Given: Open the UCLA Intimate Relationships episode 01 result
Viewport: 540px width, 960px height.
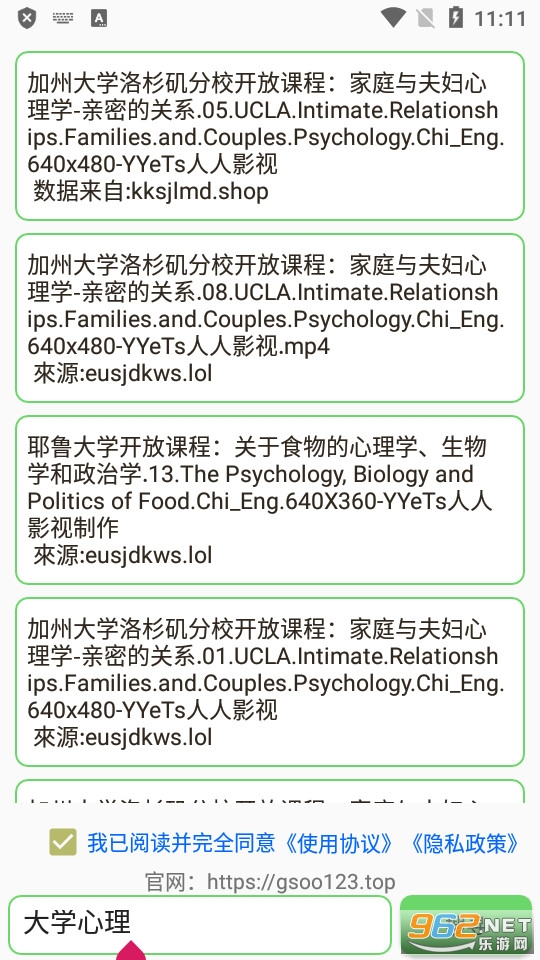Looking at the screenshot, I should click(270, 682).
